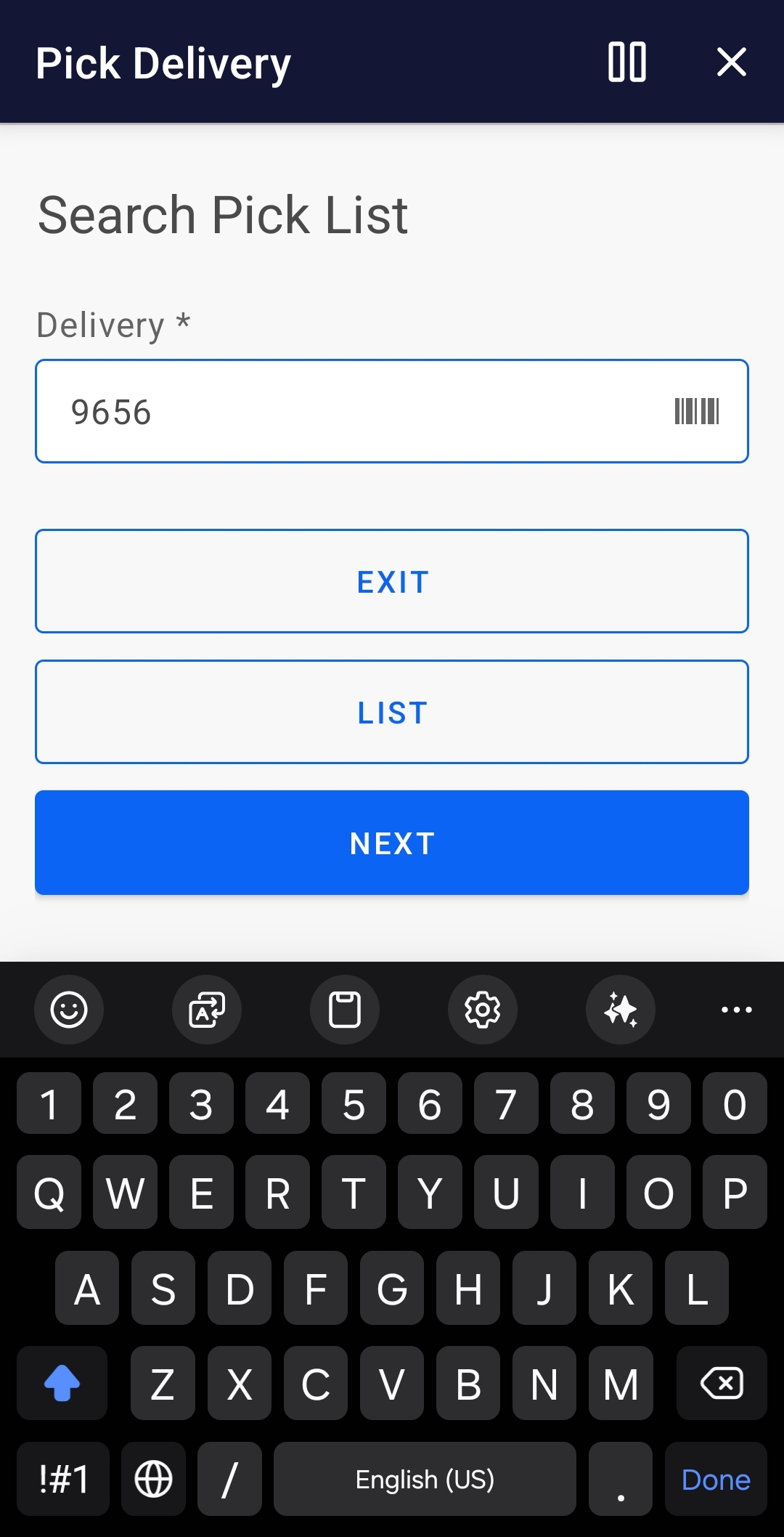The width and height of the screenshot is (784, 1537).
Task: Toggle uppercase with the Shift key
Action: pos(62,1382)
